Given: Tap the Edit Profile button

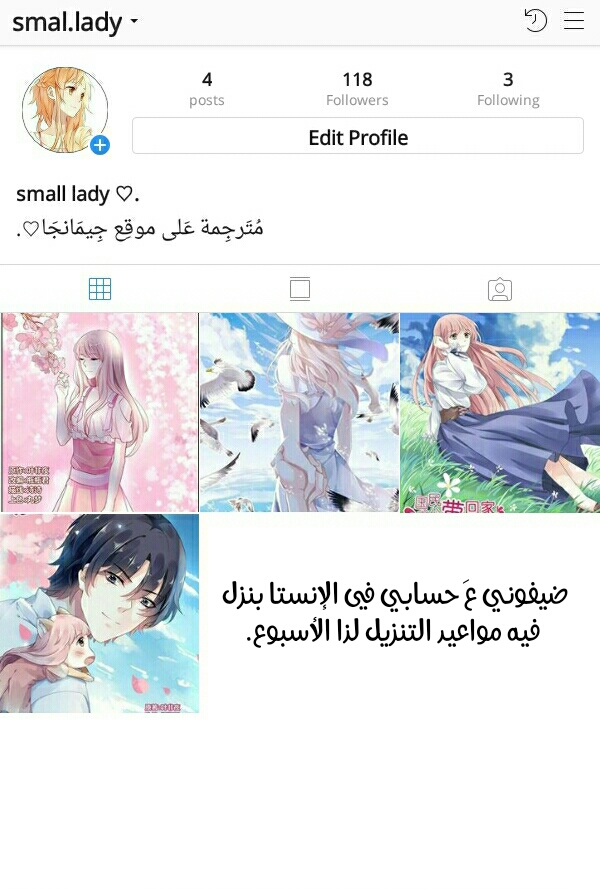Looking at the screenshot, I should click(357, 137).
